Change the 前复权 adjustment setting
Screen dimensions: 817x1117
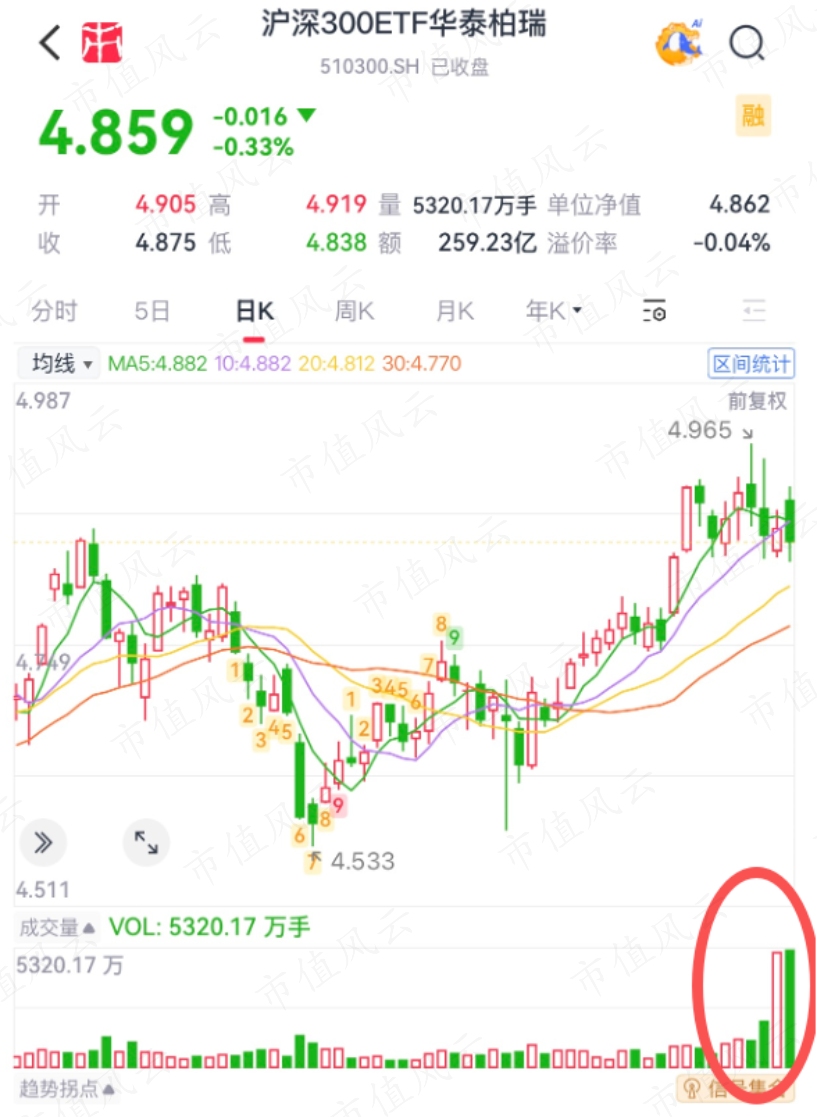click(x=757, y=401)
